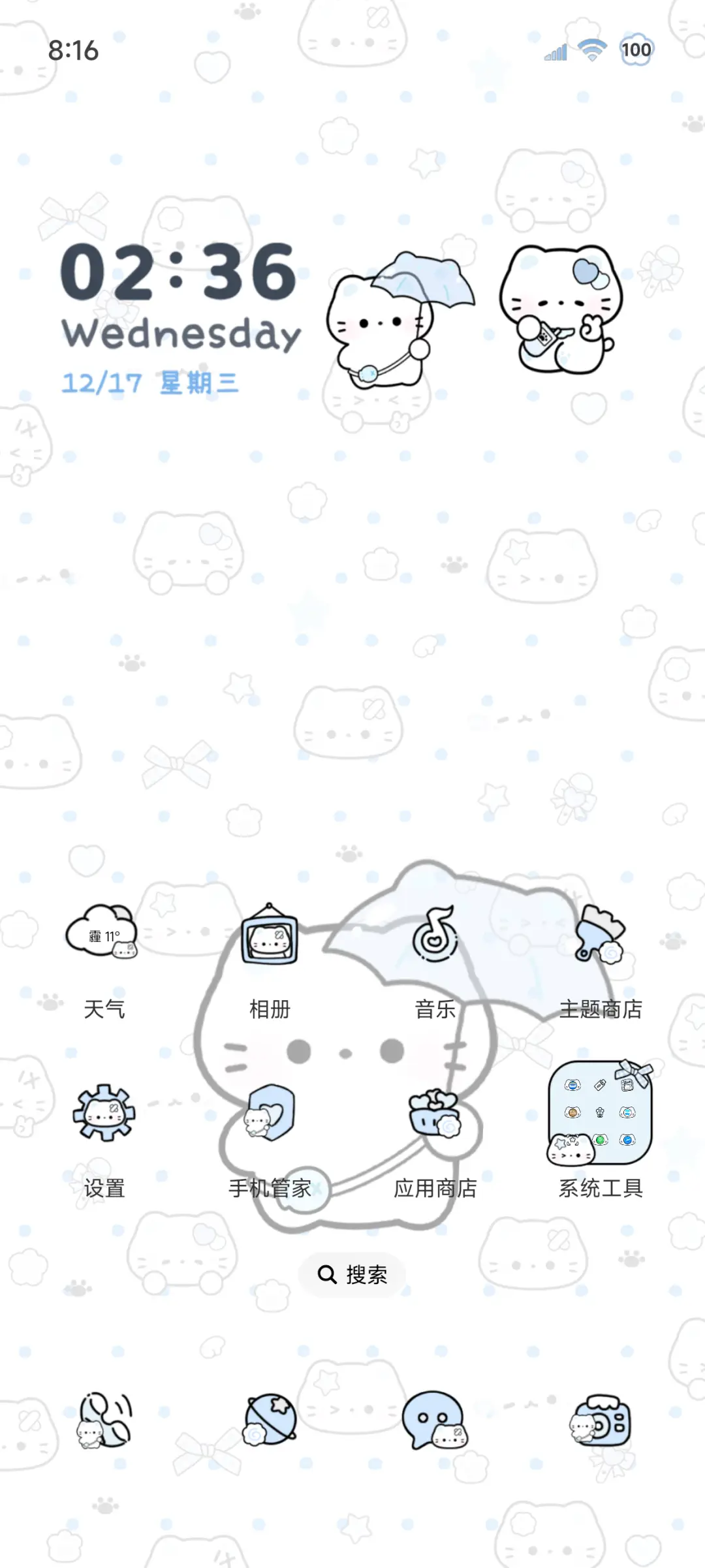Tap the battery indicator showing 100

(x=634, y=49)
